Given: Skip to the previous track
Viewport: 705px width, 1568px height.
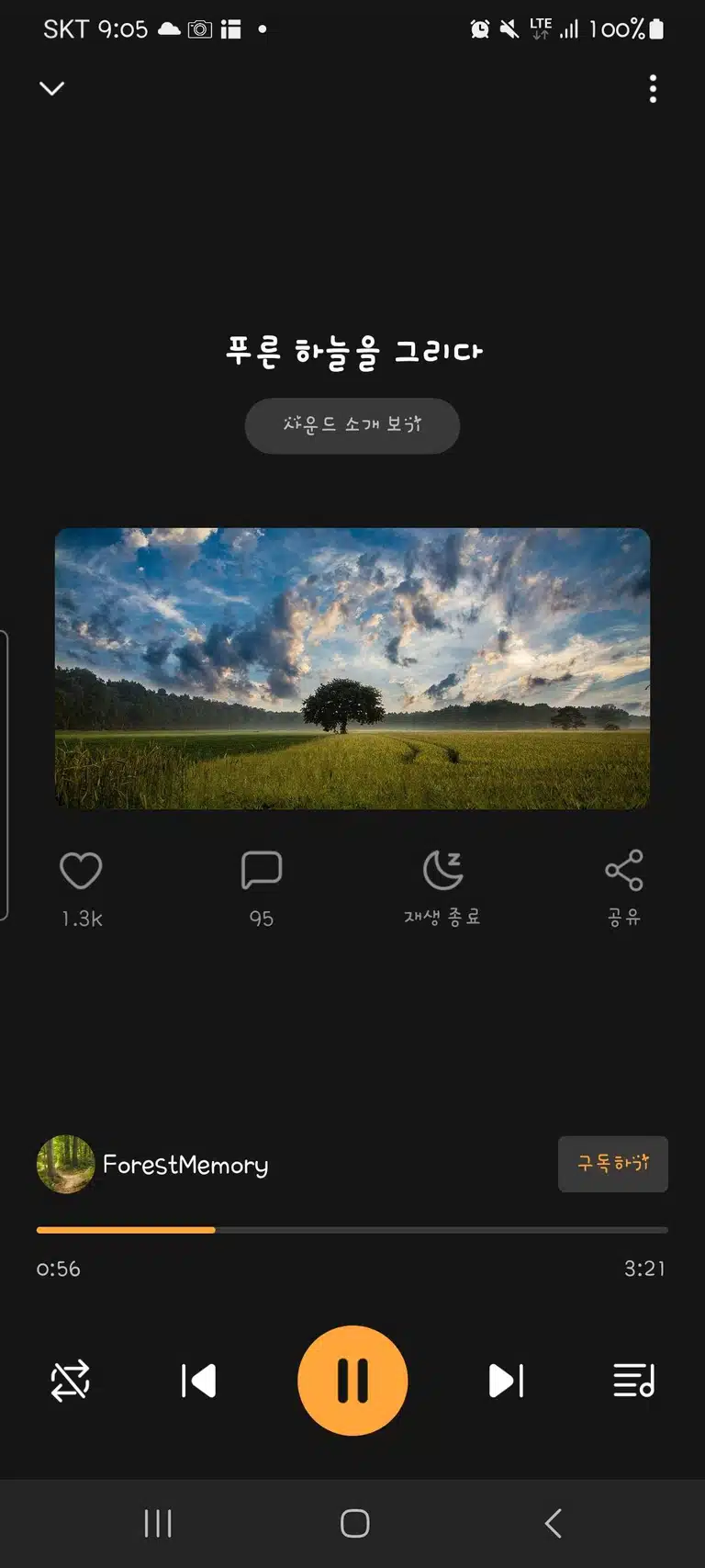Looking at the screenshot, I should click(199, 1381).
